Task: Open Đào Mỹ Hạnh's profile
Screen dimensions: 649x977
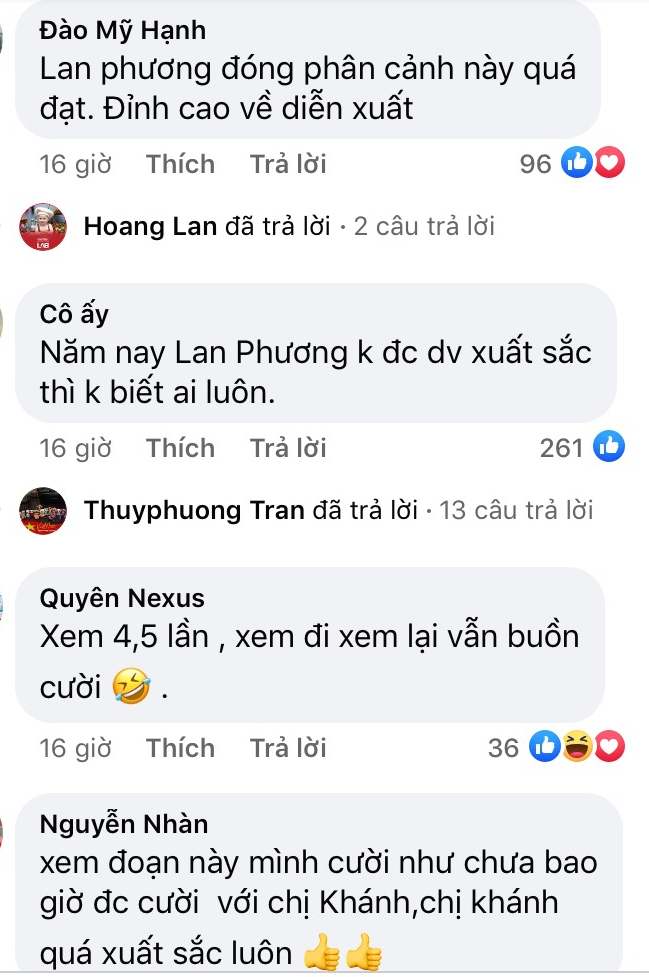Action: click(122, 31)
